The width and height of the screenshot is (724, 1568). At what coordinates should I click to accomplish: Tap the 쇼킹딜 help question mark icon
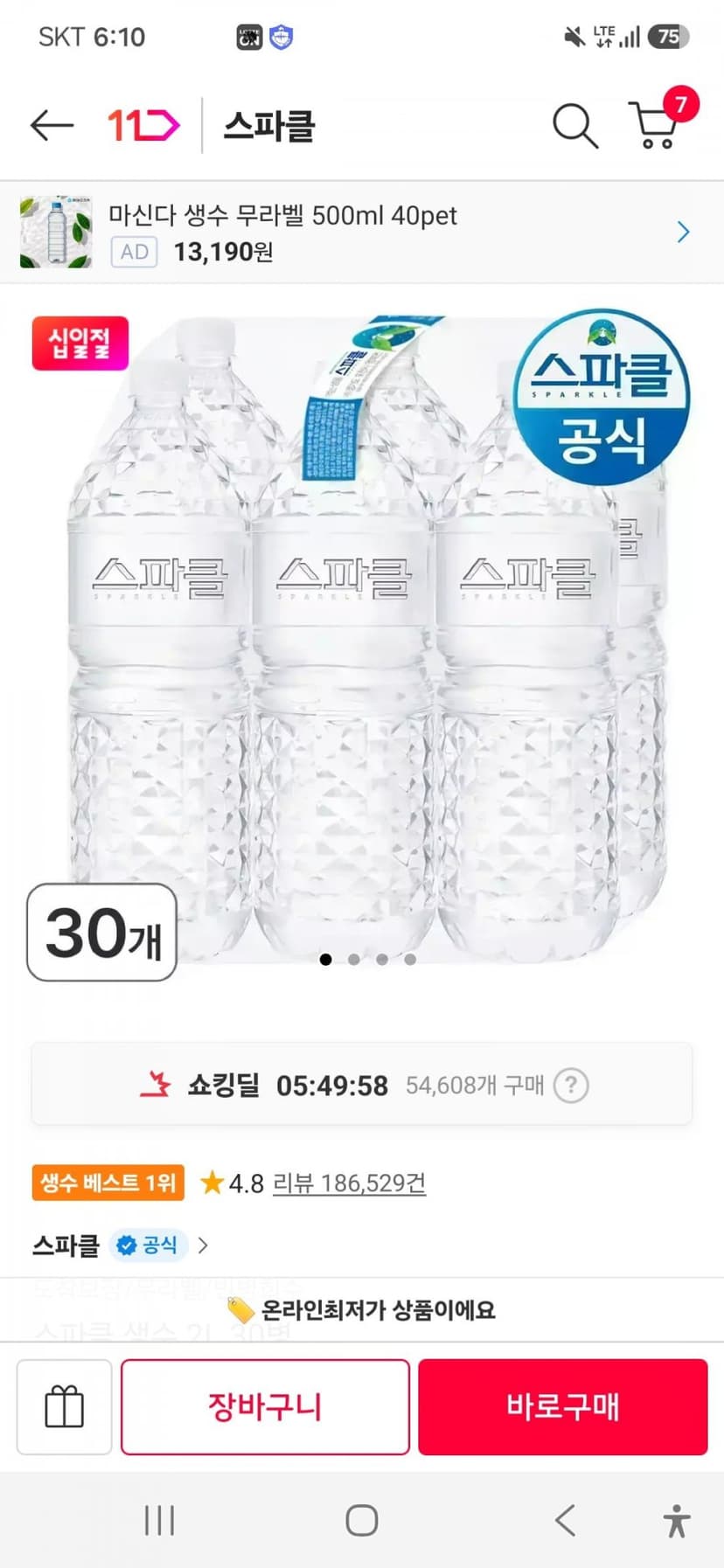tap(571, 1086)
